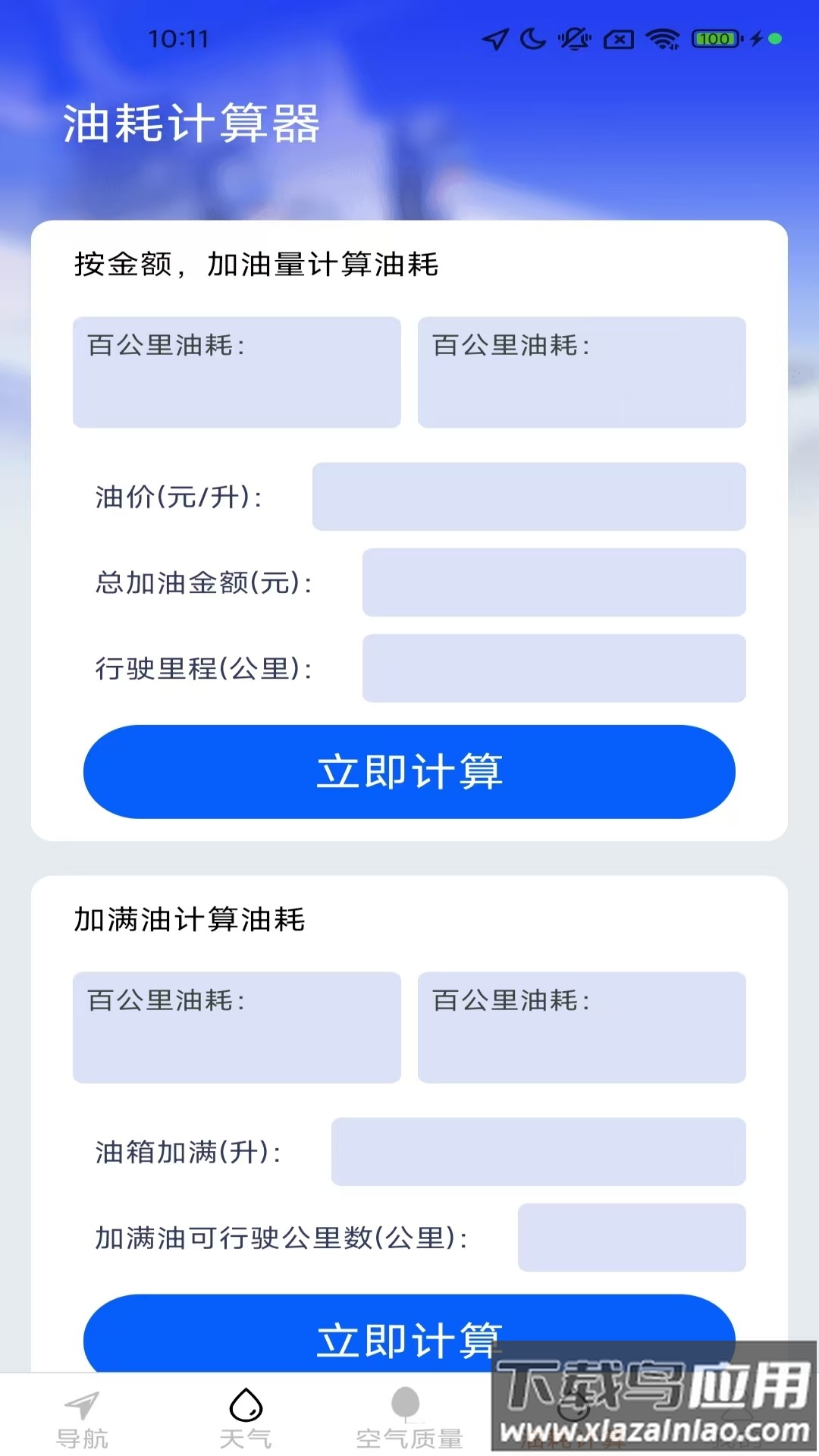Screen dimensions: 819x1456
Task: Select the left 百公里油耗 result box
Action: point(237,372)
